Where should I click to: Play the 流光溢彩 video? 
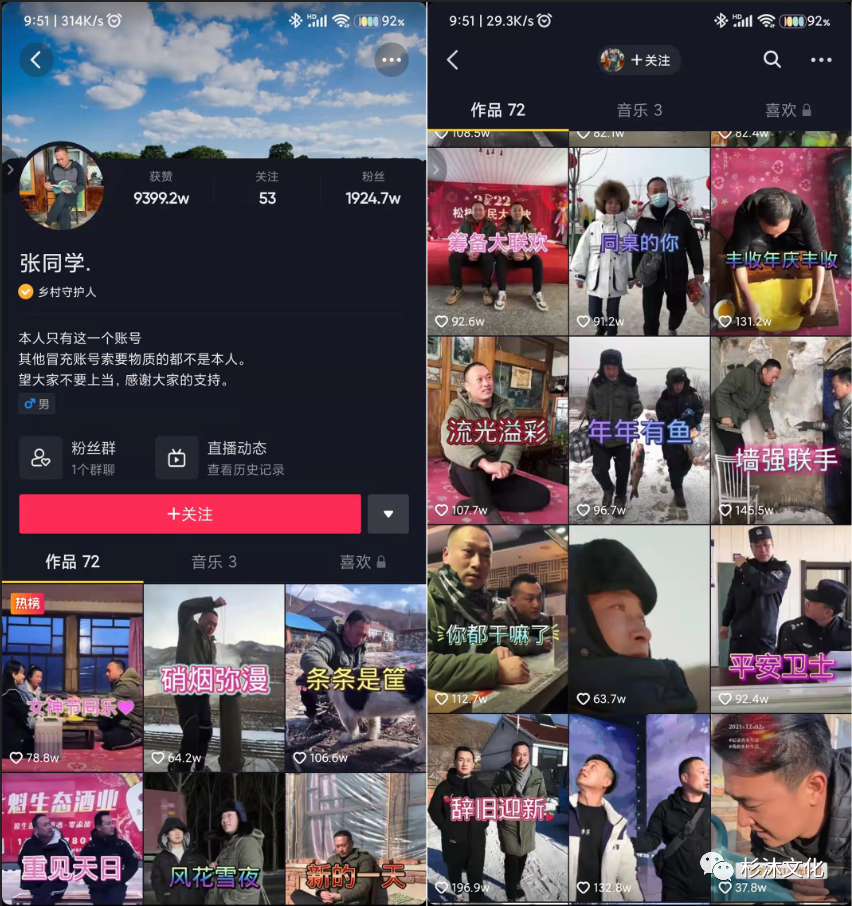(497, 429)
